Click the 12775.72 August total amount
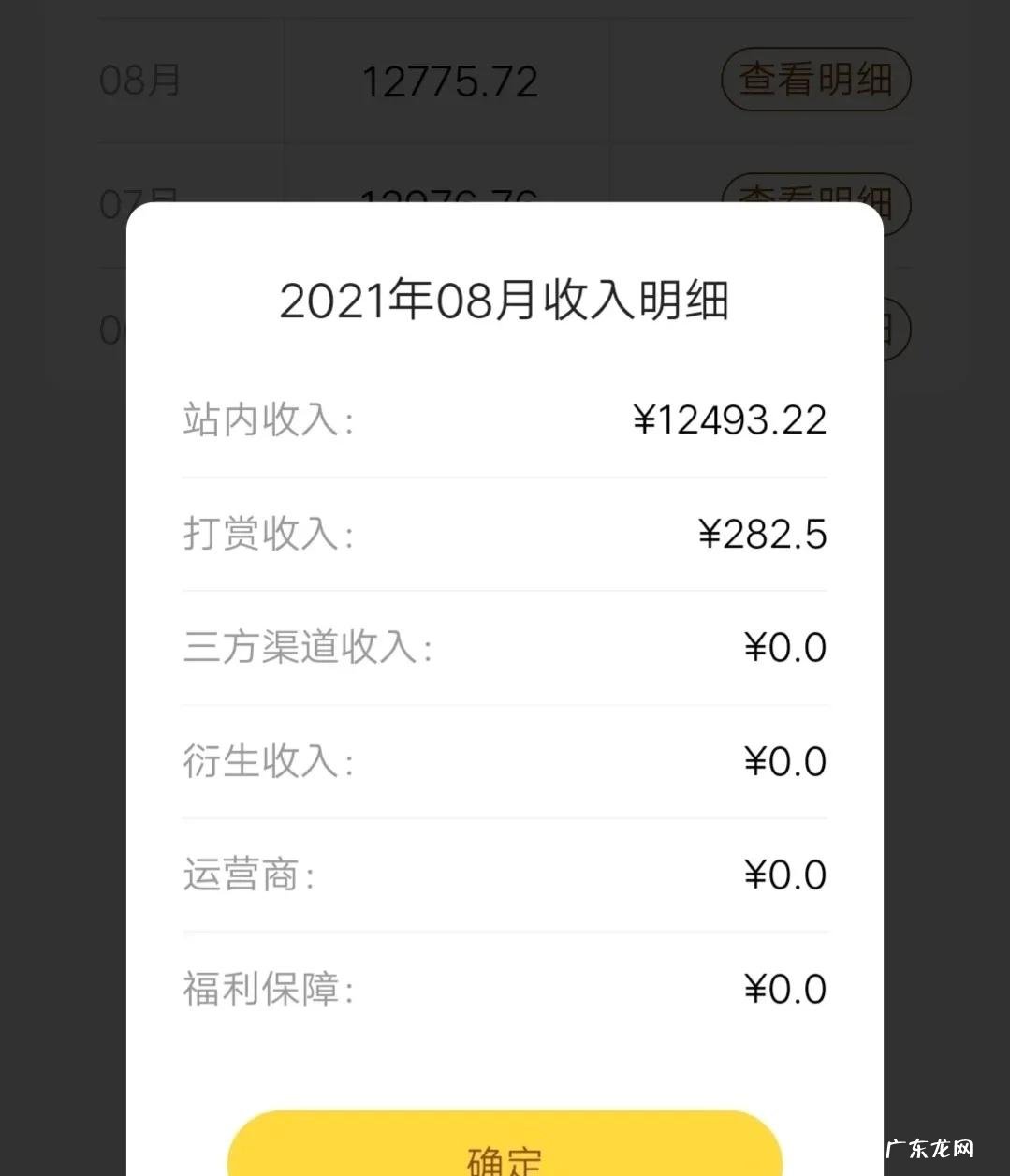The image size is (1010, 1176). point(448,80)
